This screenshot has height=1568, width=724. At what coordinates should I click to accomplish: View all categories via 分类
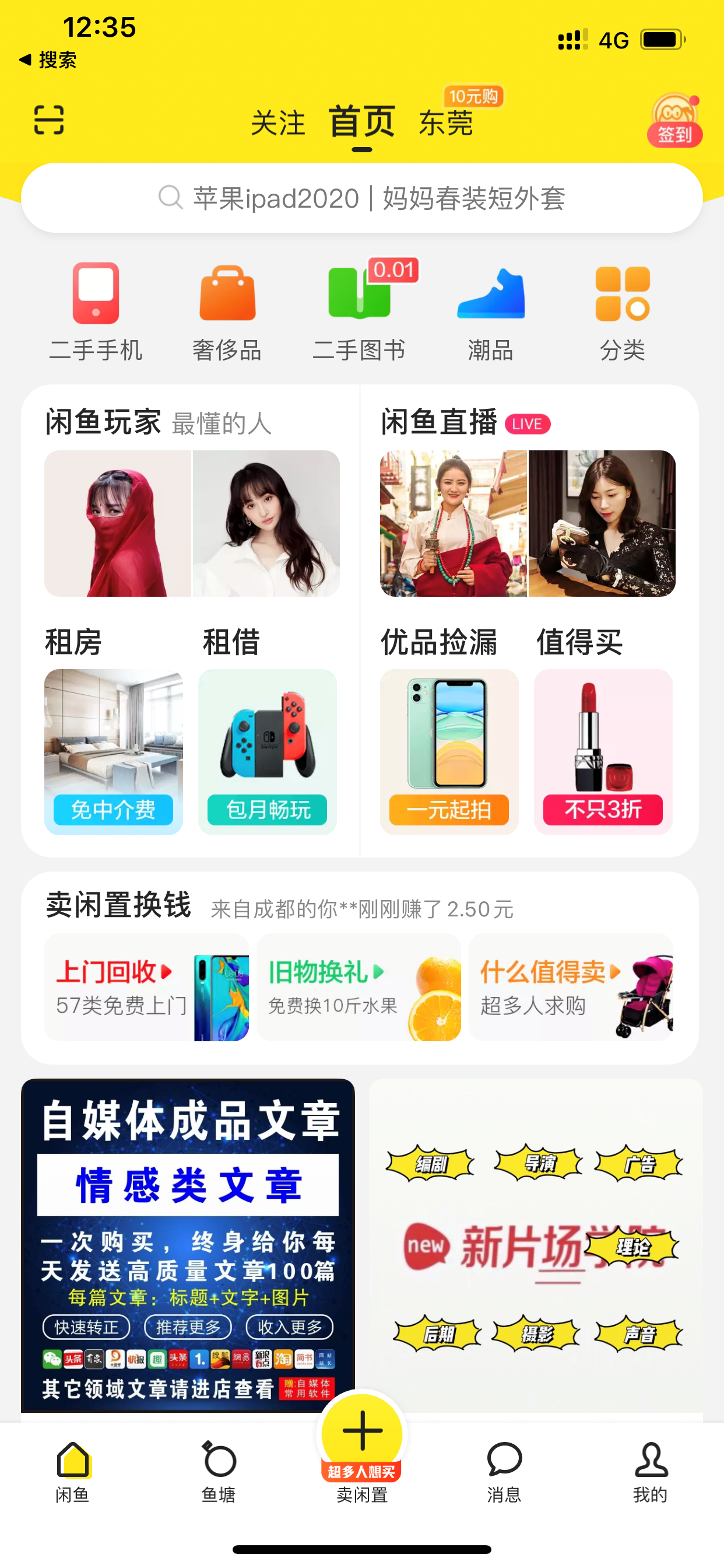623,311
